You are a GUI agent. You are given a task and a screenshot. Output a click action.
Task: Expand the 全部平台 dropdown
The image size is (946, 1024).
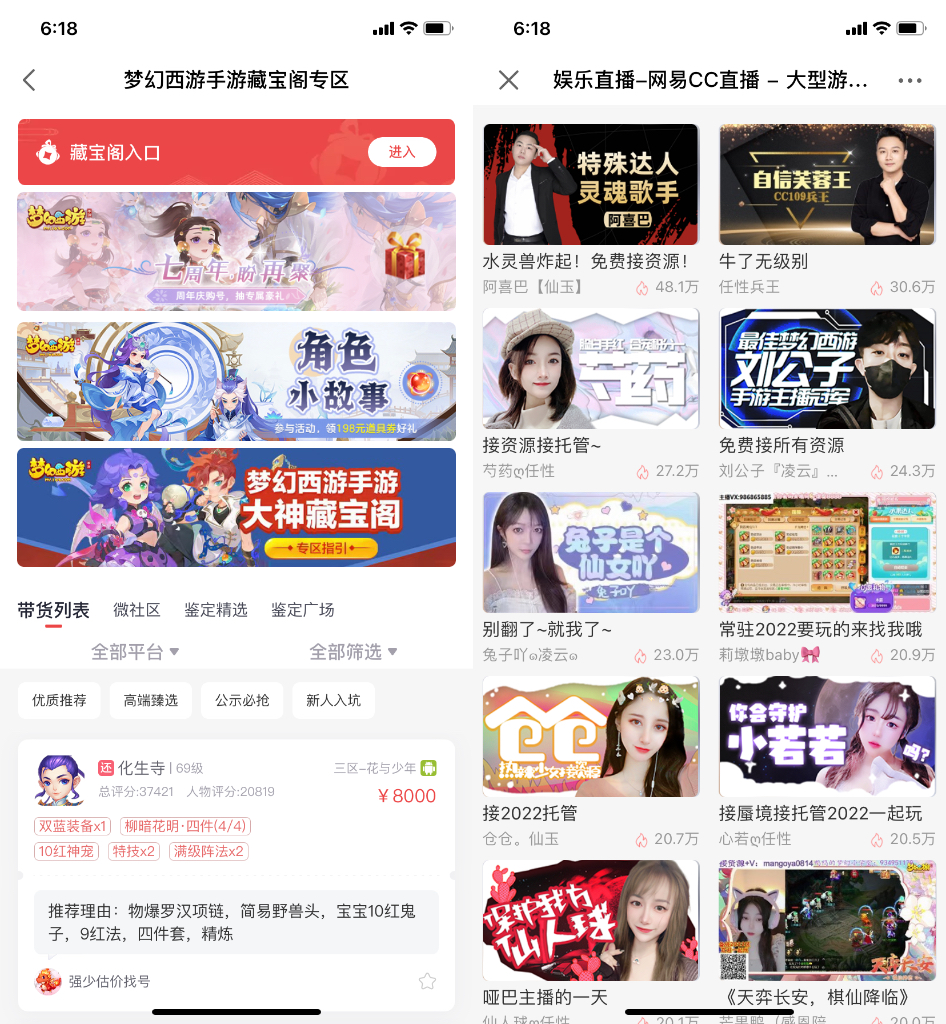click(x=135, y=652)
